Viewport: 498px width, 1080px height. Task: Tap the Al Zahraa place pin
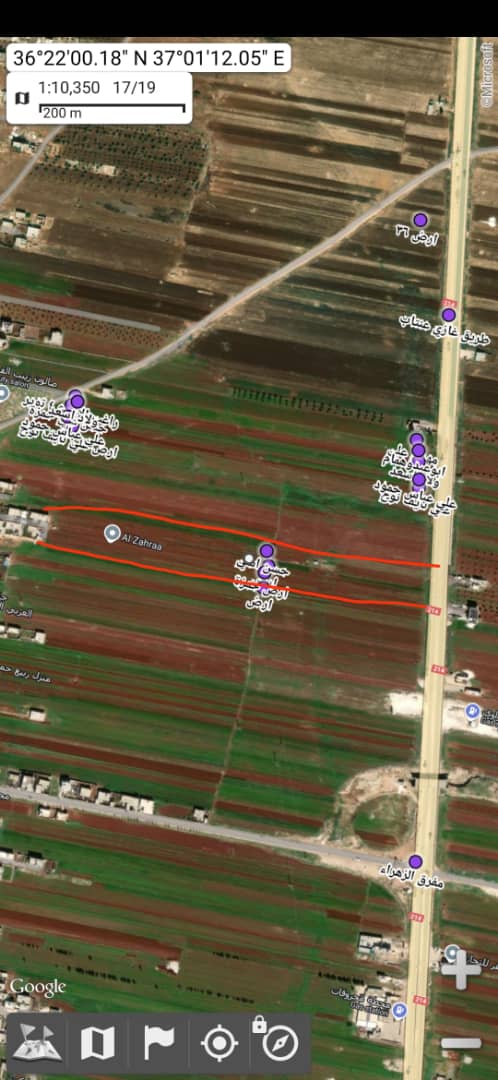tap(112, 534)
